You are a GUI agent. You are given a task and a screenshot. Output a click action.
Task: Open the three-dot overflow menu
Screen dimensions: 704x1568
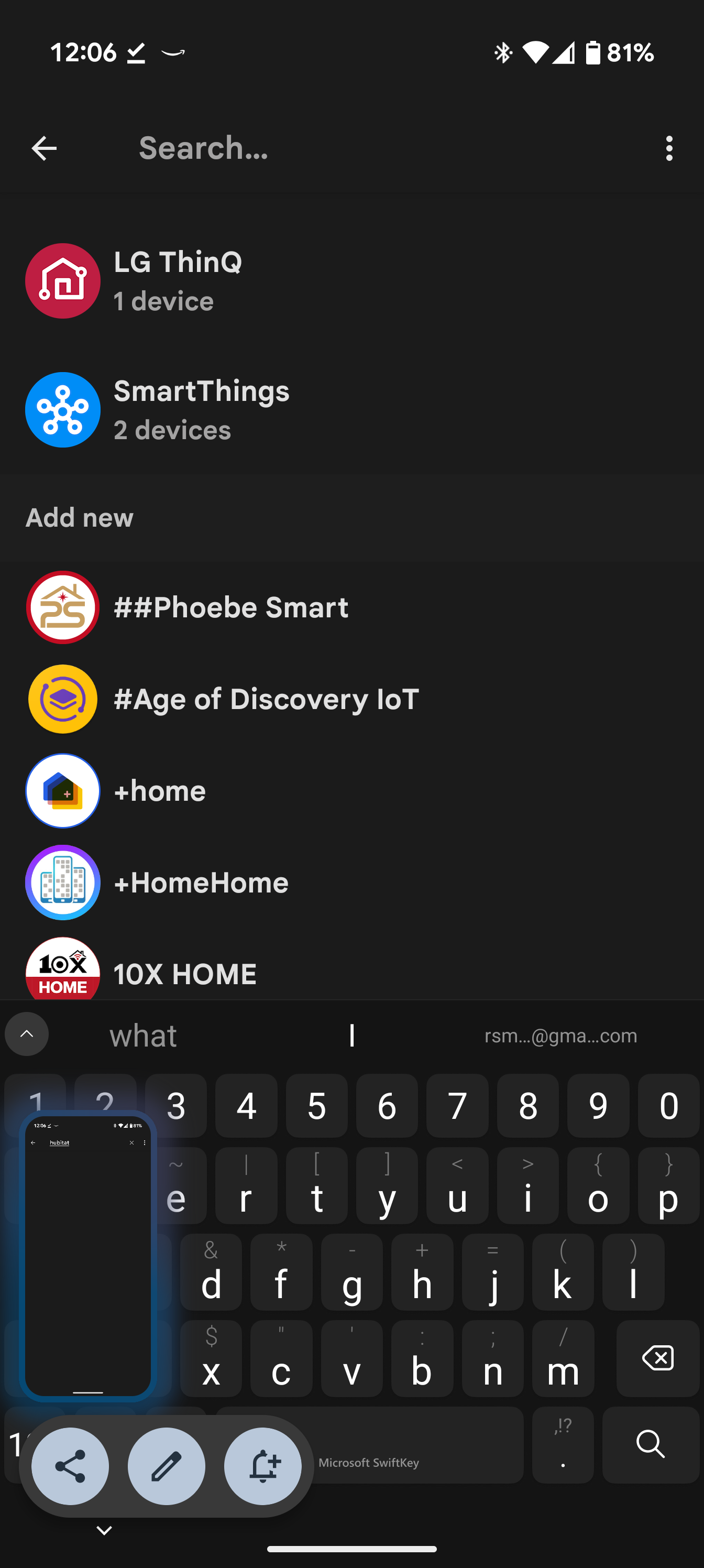click(669, 148)
